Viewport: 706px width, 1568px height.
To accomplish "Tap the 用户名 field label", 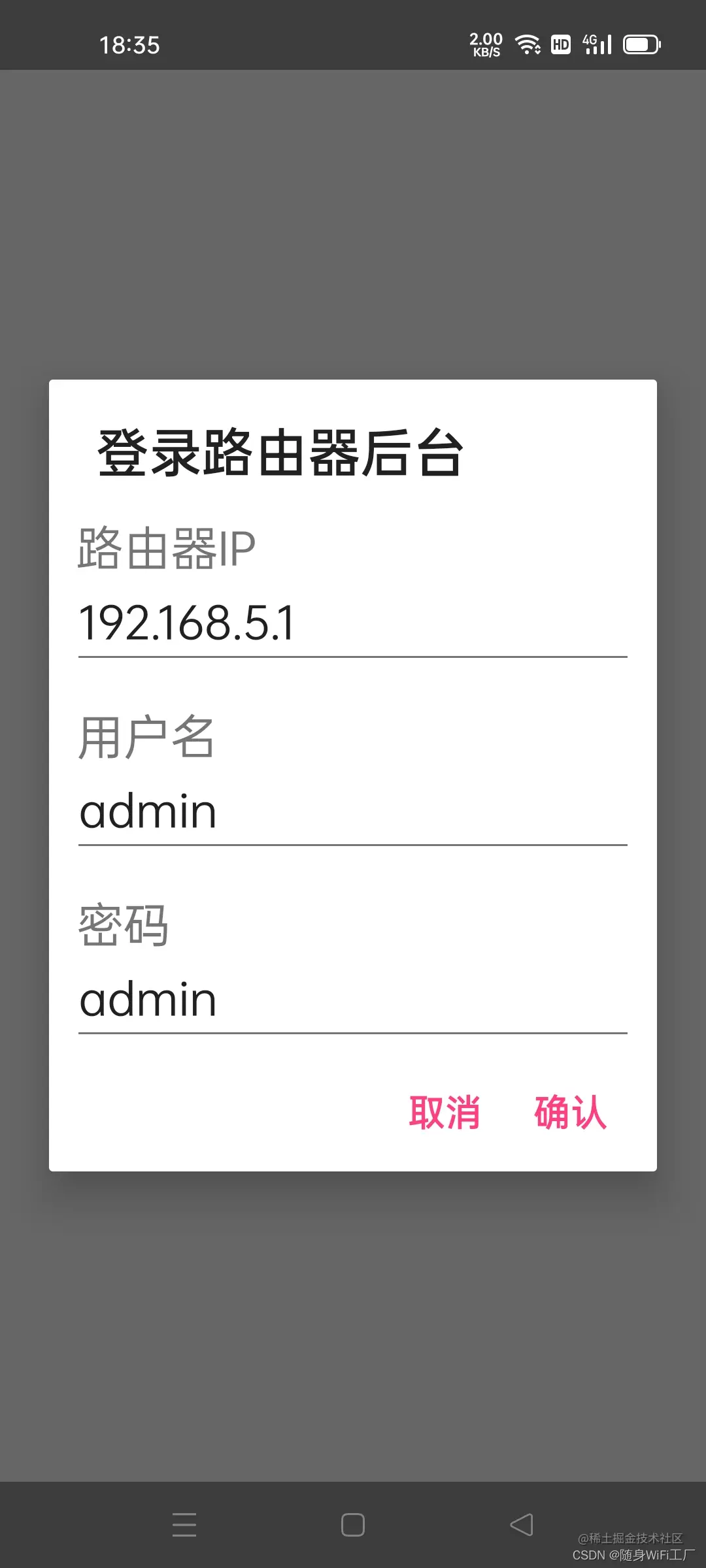I will [145, 736].
